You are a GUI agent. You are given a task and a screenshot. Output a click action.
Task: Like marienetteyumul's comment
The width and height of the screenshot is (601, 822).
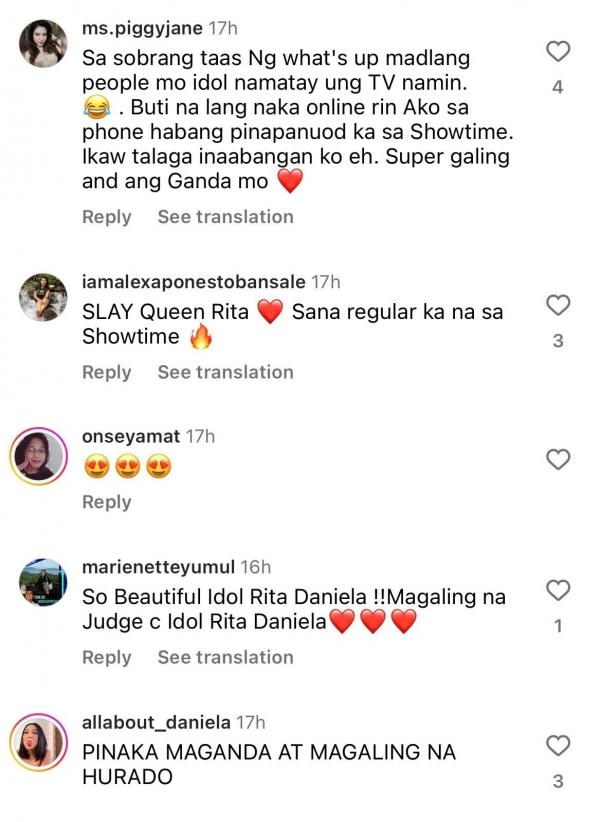[557, 590]
